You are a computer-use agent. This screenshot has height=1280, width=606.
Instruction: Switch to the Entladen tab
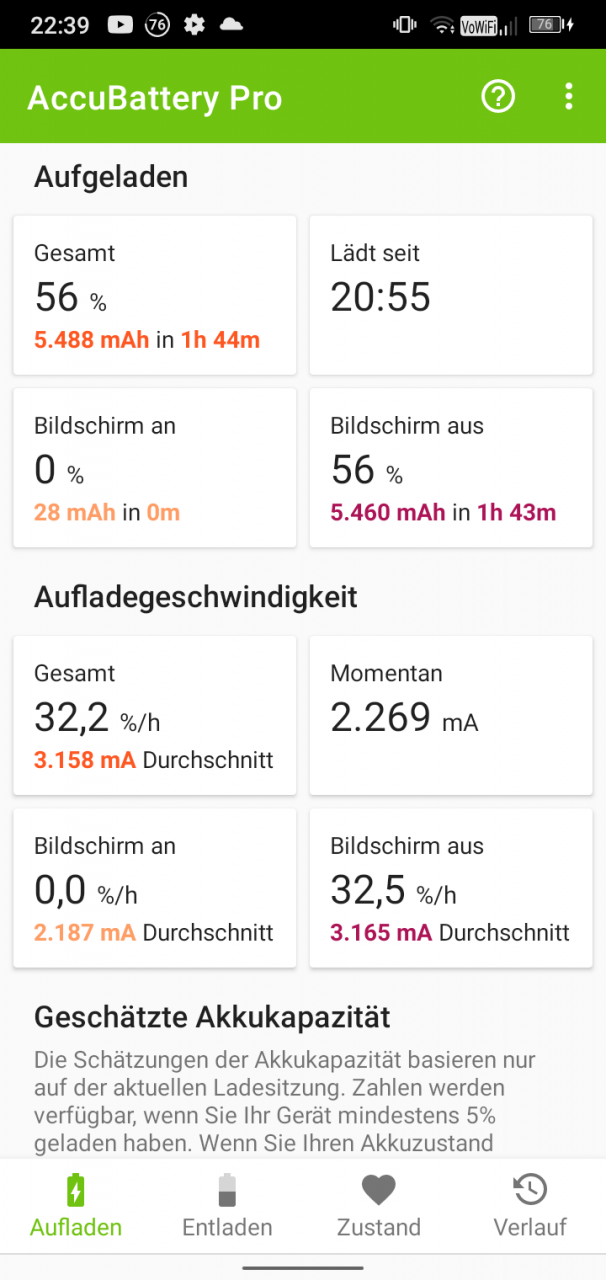point(227,1206)
